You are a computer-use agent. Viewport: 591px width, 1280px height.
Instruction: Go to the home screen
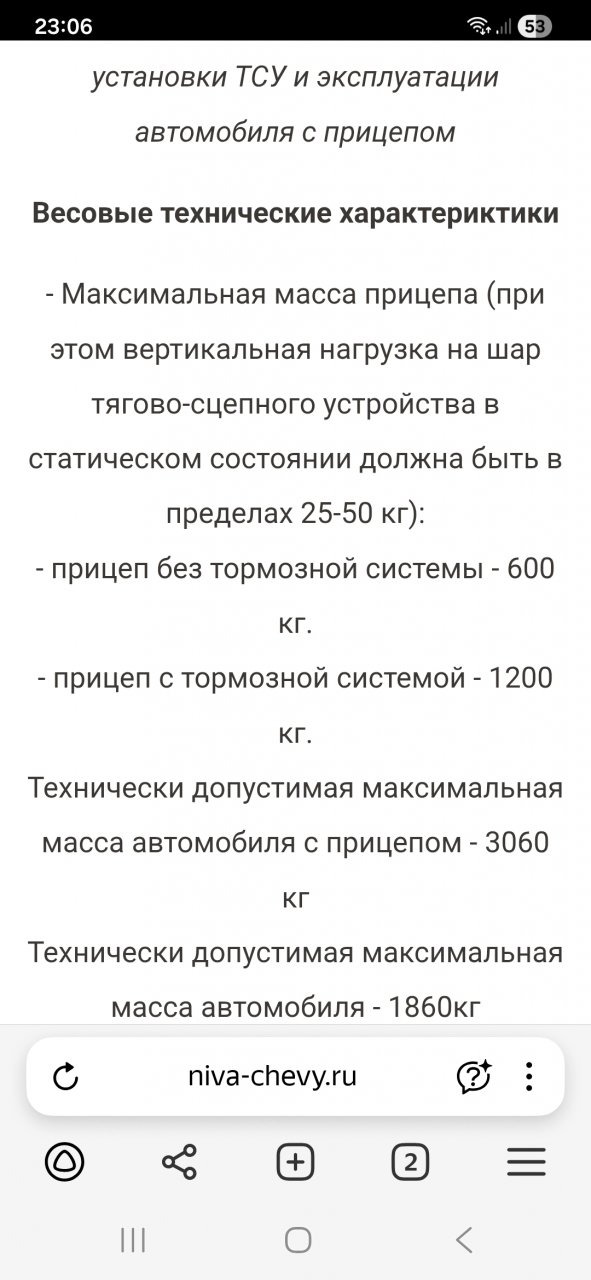(x=298, y=1241)
